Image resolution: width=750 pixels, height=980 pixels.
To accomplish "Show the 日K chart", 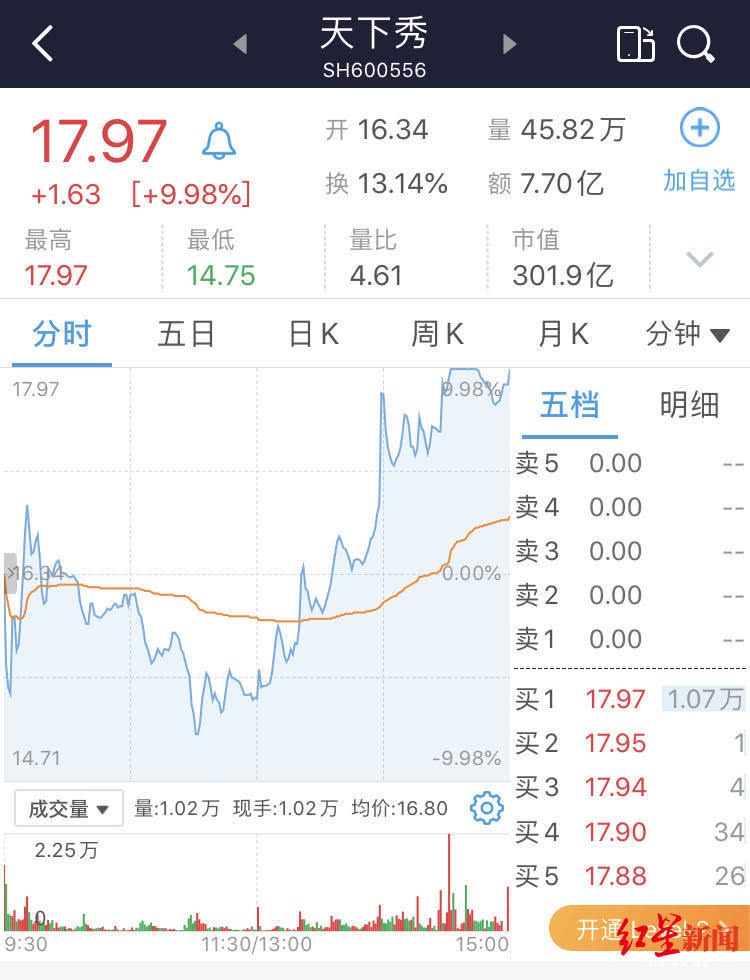I will point(313,334).
